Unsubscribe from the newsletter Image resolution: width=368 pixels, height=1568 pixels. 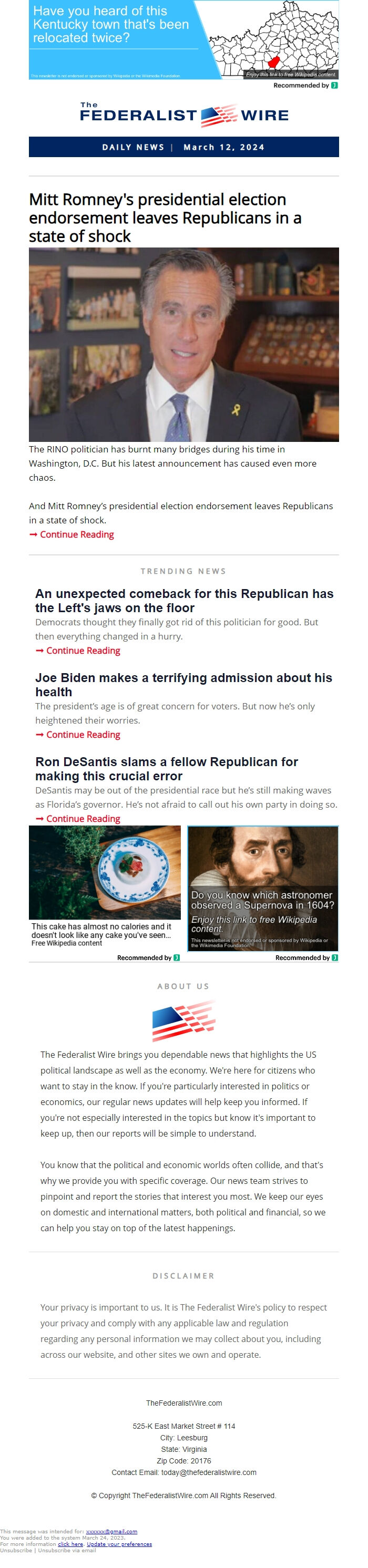point(16,1550)
